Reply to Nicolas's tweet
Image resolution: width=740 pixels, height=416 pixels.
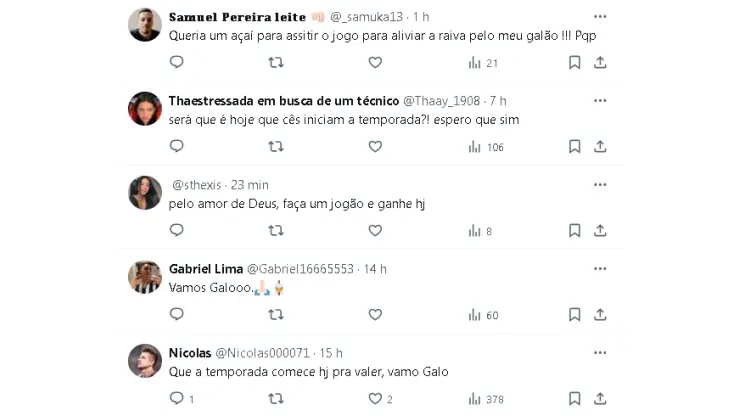(176, 398)
